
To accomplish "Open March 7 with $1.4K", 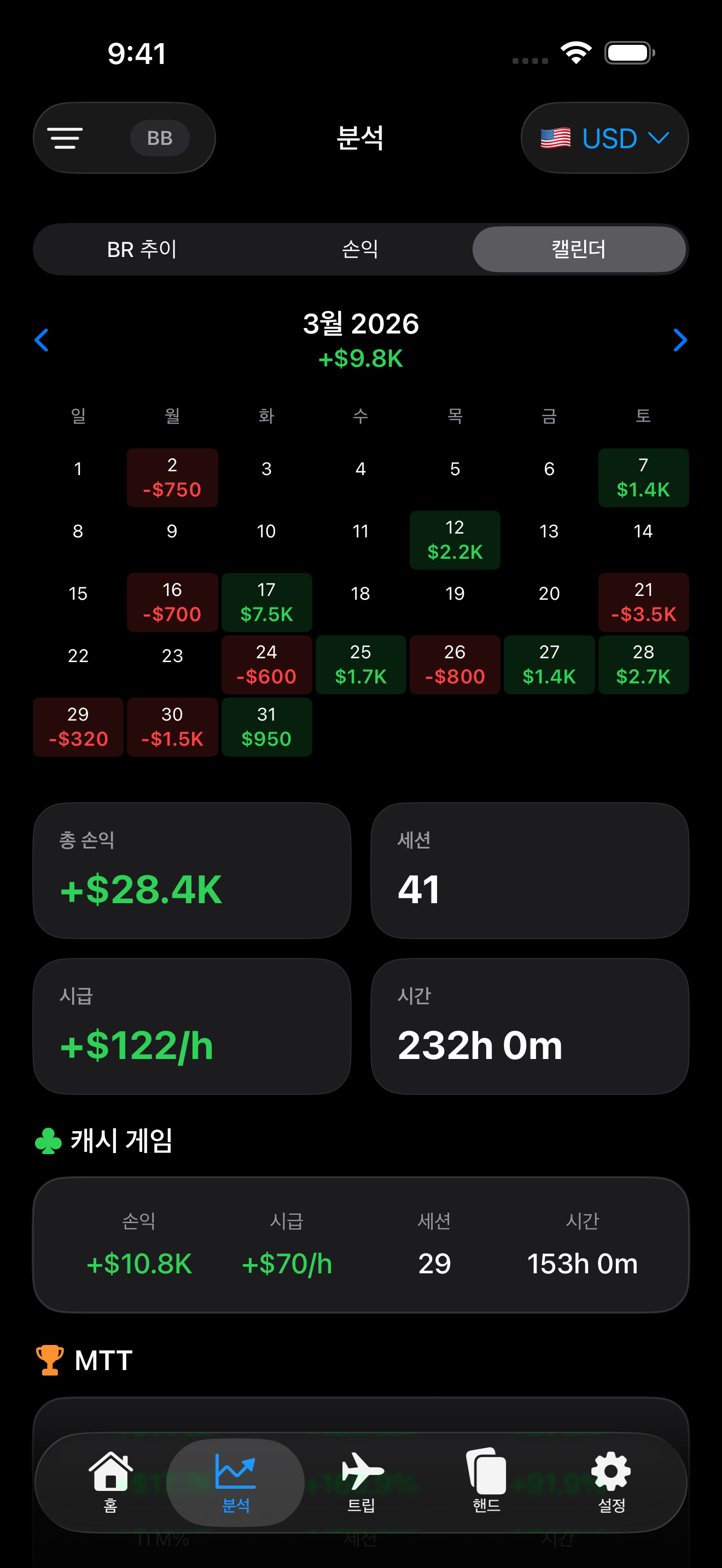I will (x=643, y=478).
